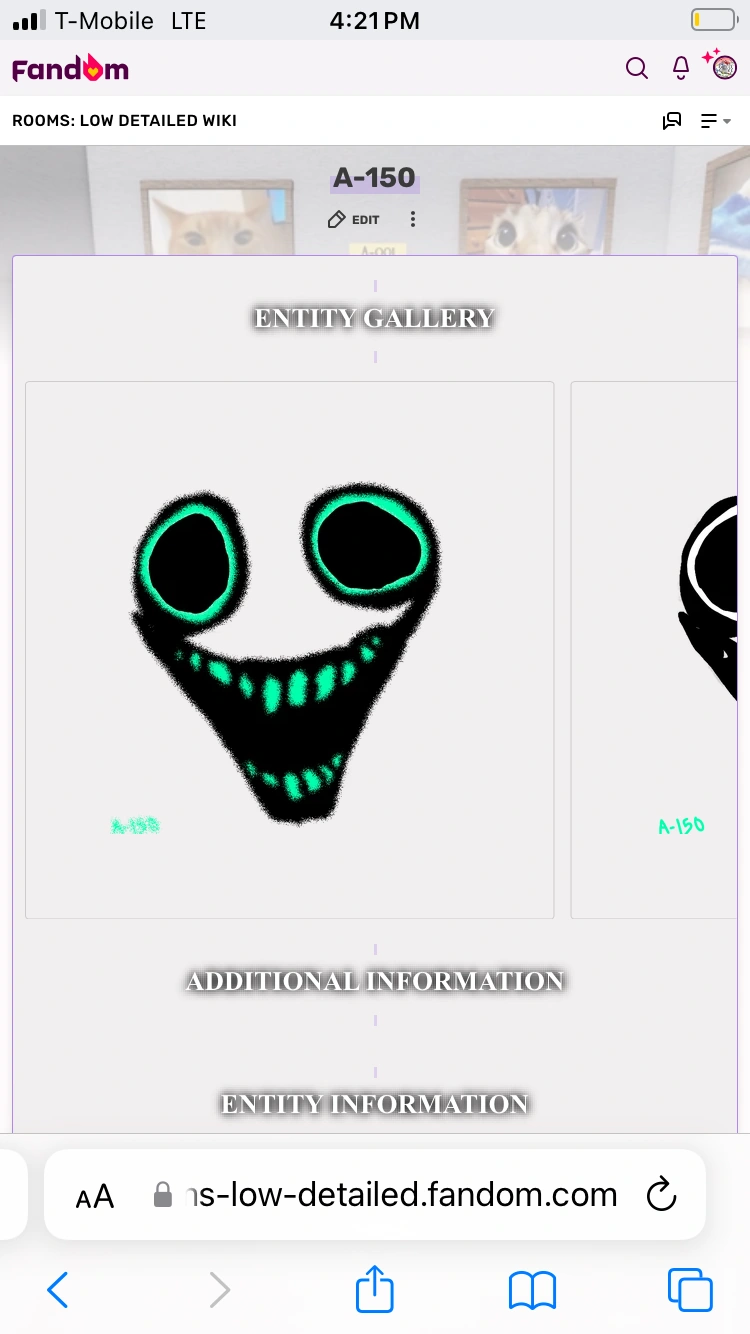
Task: Open the AA reader options
Action: click(x=95, y=1195)
